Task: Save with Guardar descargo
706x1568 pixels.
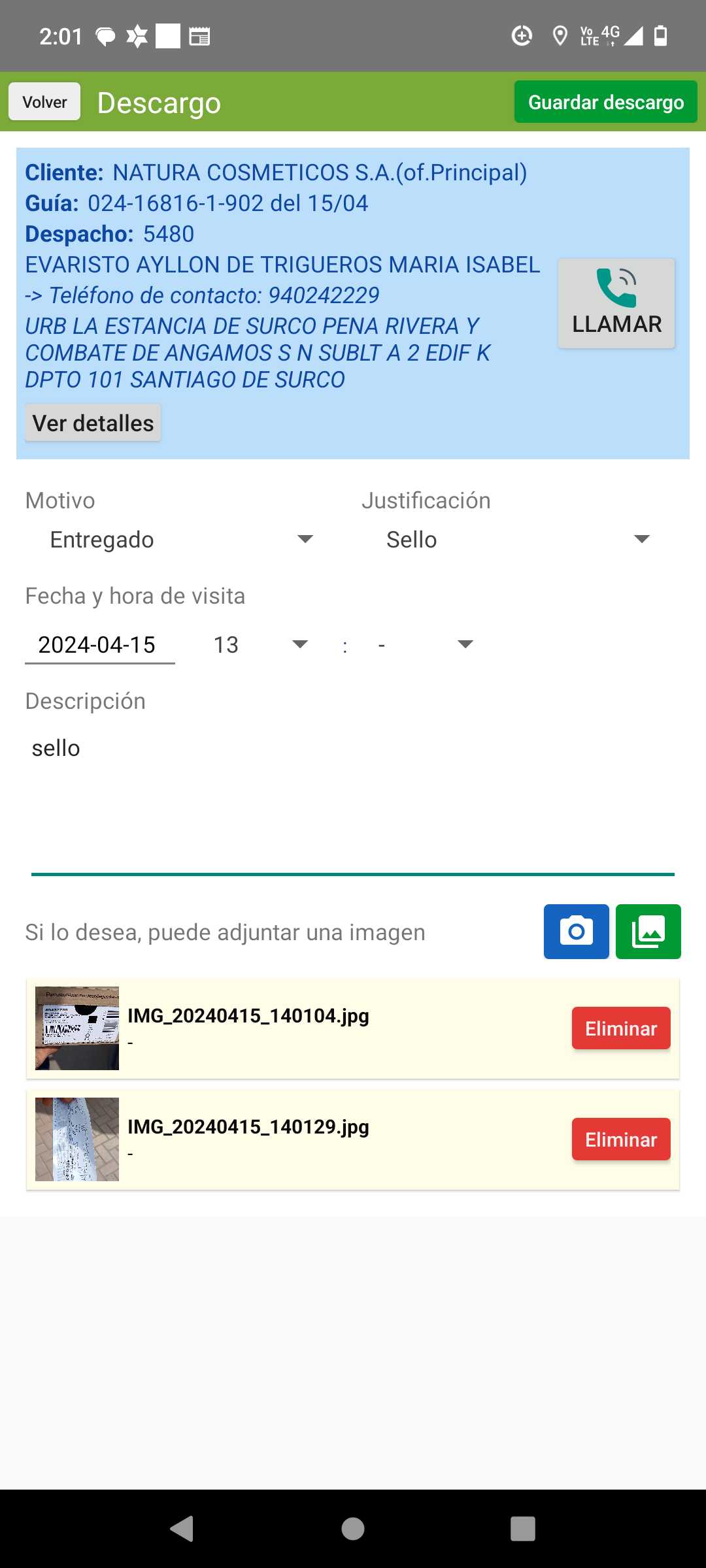Action: point(605,102)
